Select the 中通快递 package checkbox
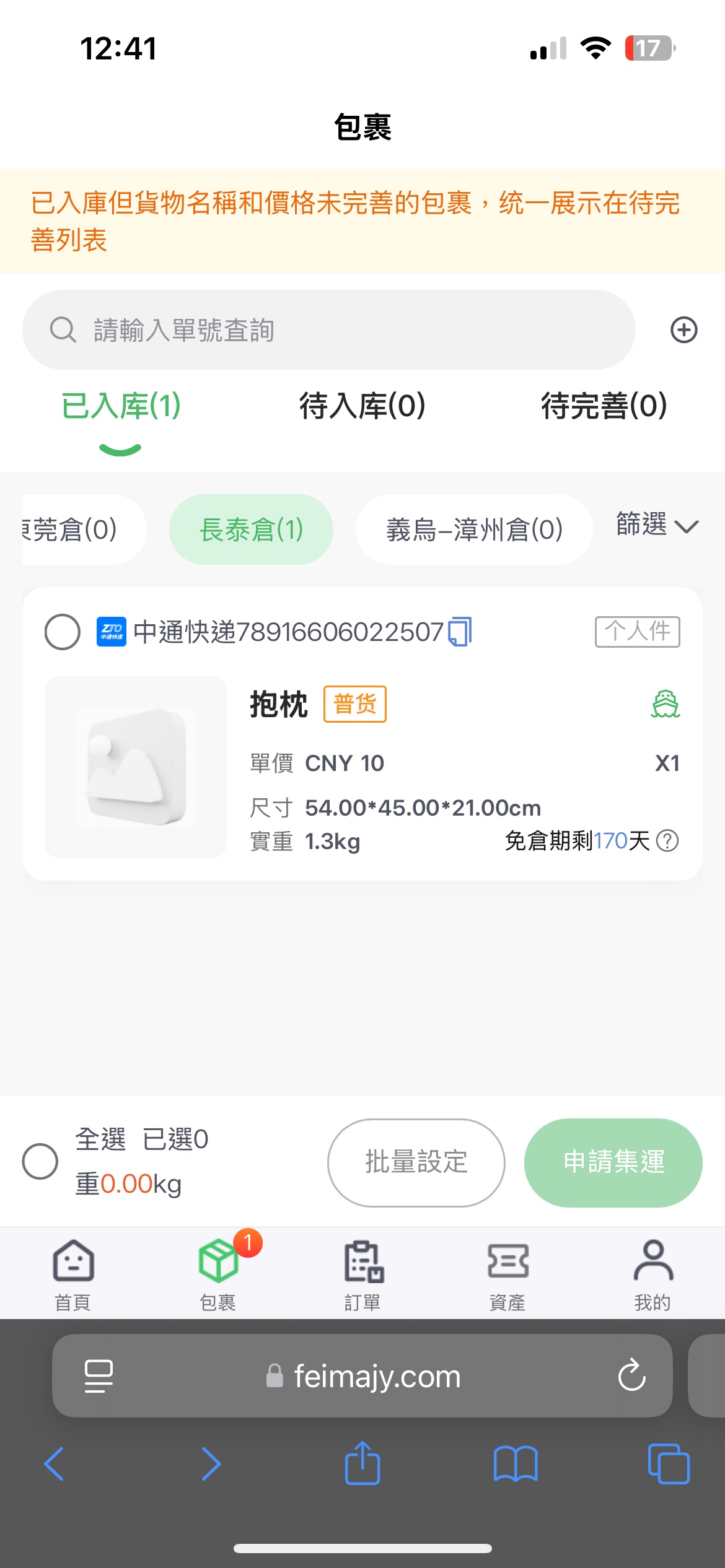The image size is (725, 1568). tap(63, 632)
